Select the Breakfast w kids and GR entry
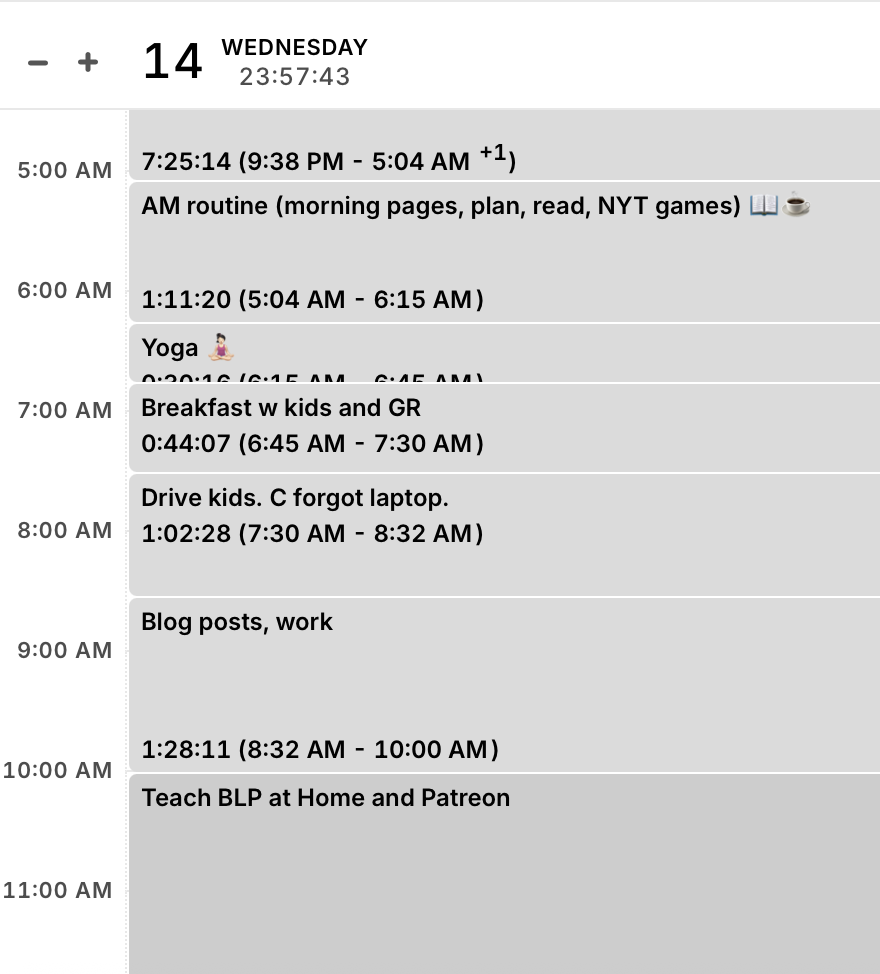Image resolution: width=880 pixels, height=974 pixels. [504, 427]
